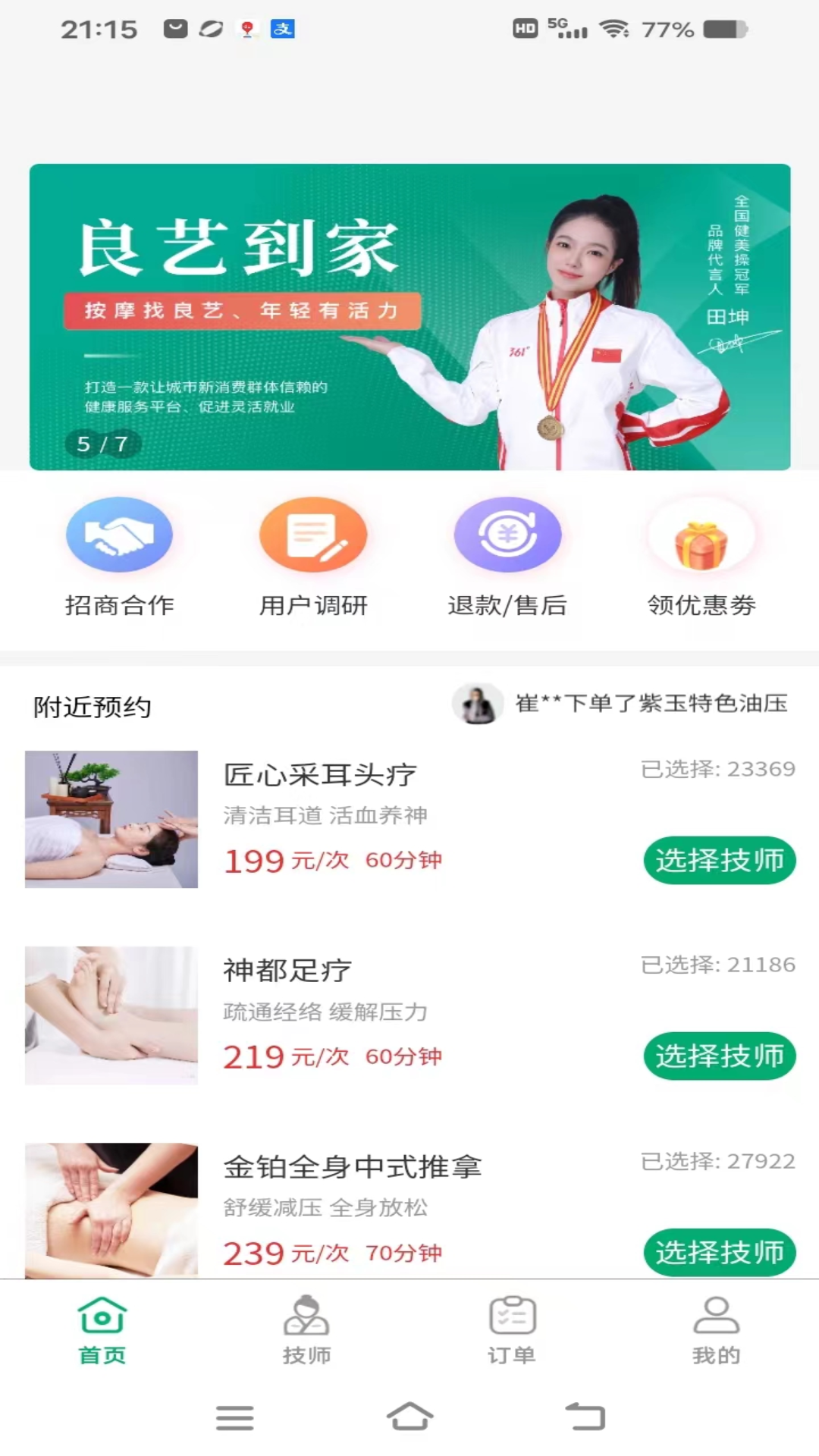Open 匠心采耳头疗 service details

[318, 775]
